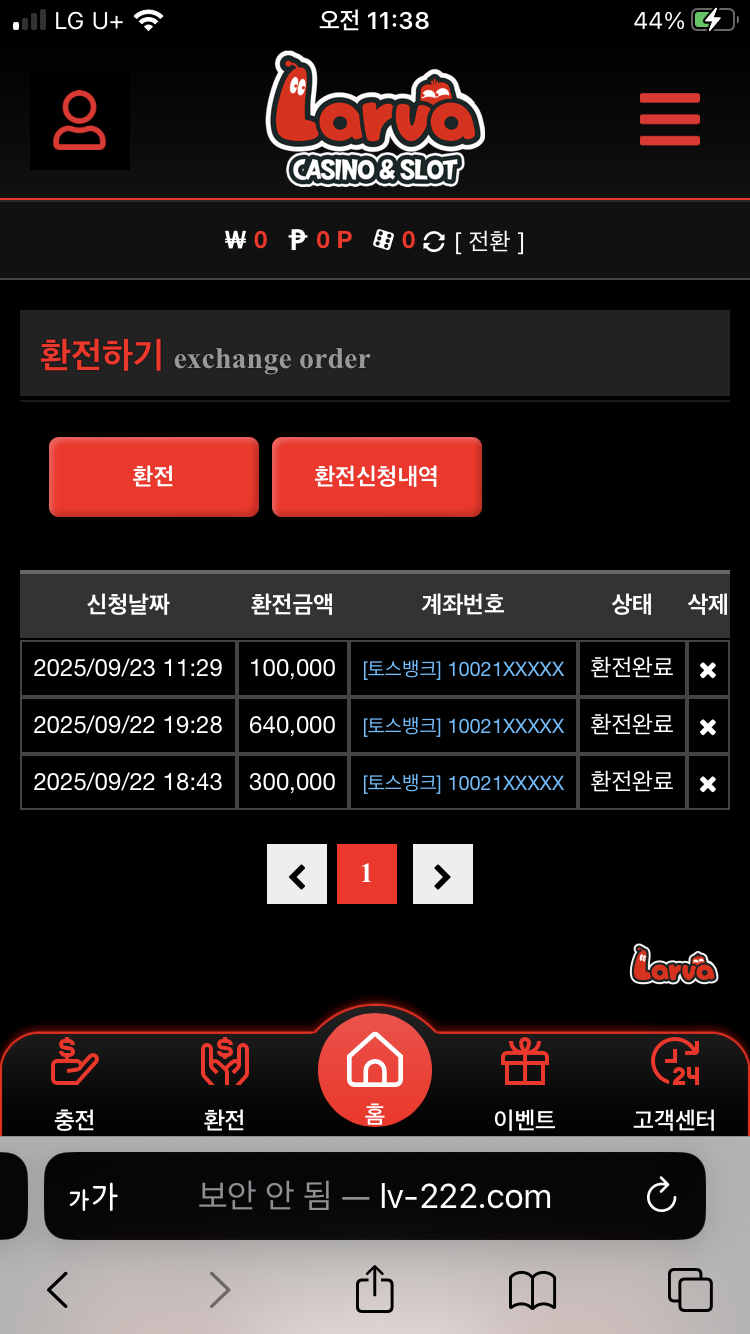The height and width of the screenshot is (1334, 750).
Task: Select page 1 in pagination
Action: [x=367, y=874]
